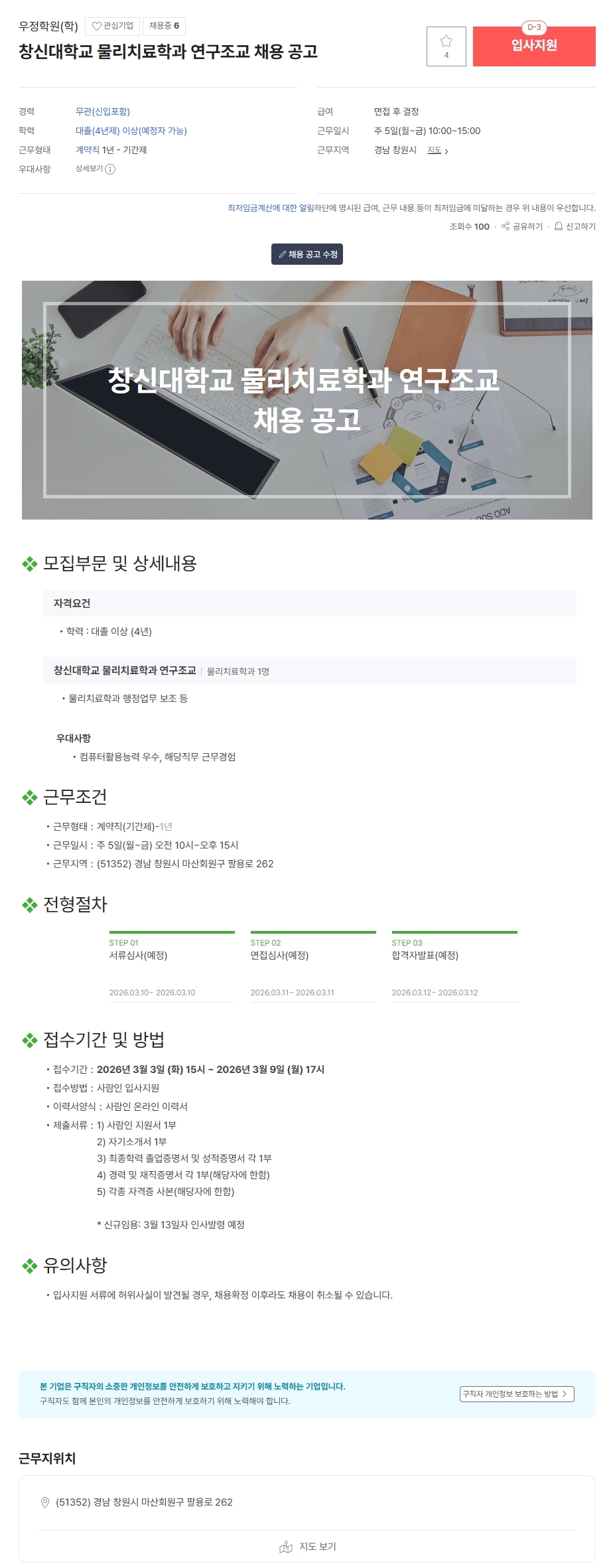615x1568 pixels.
Task: Edit posting with 채용 공고 수정
Action: click(x=307, y=255)
